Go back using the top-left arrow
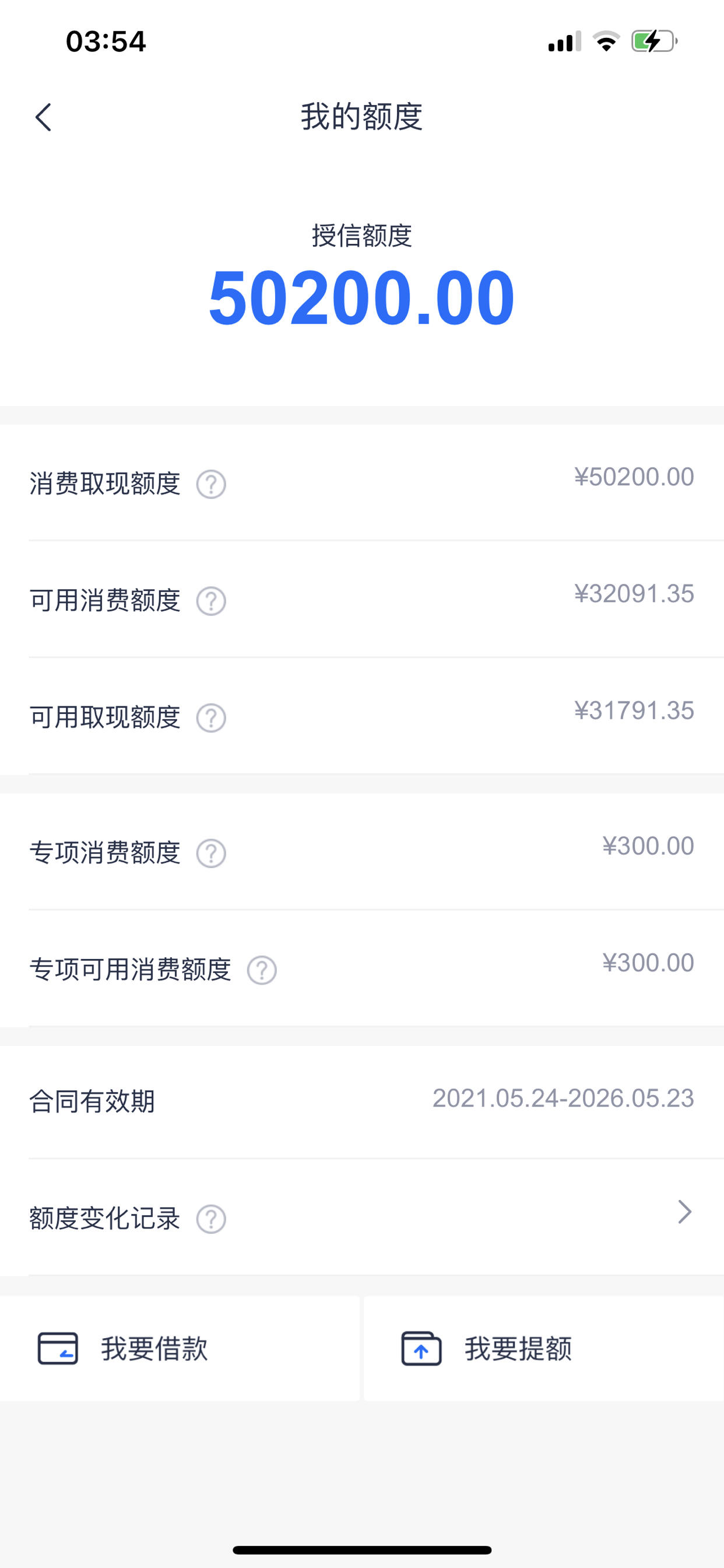 (x=43, y=117)
